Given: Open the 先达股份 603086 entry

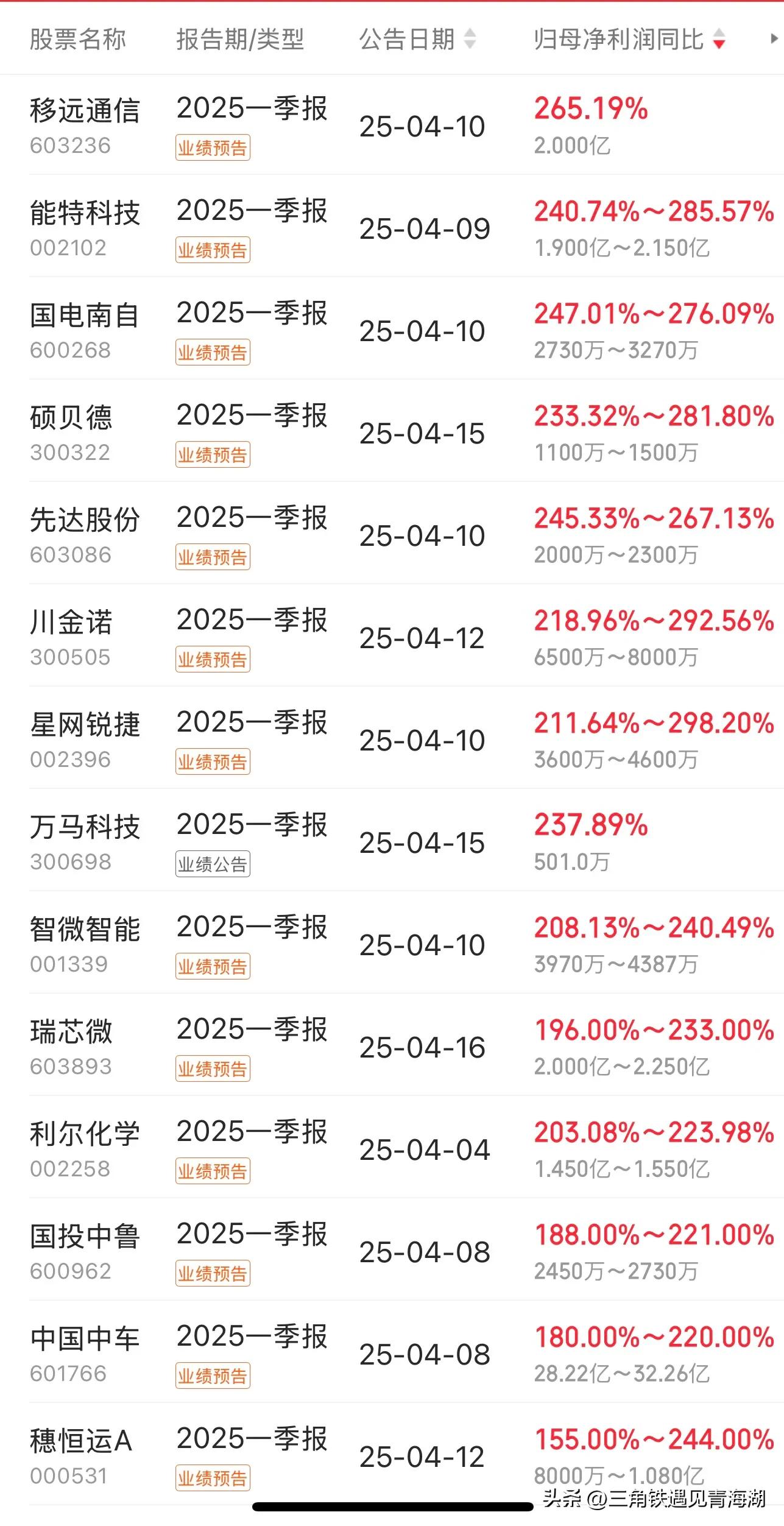Looking at the screenshot, I should coord(392,534).
